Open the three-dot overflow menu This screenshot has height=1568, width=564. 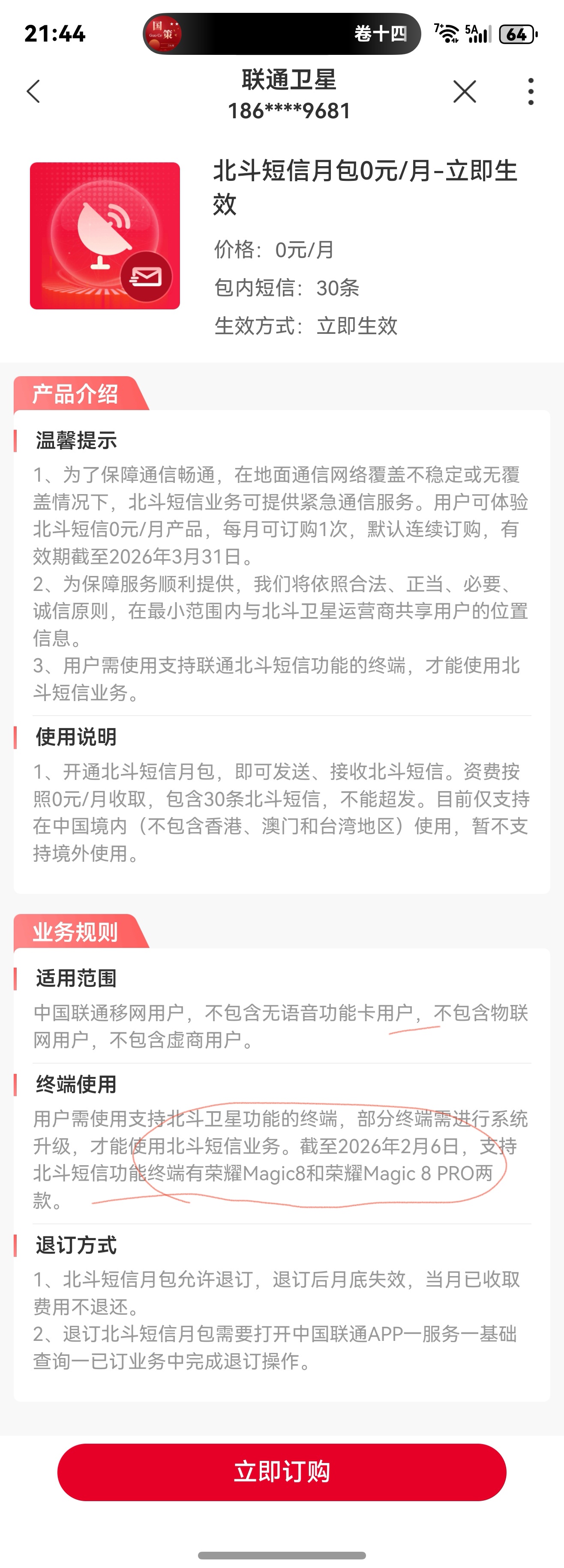point(531,92)
